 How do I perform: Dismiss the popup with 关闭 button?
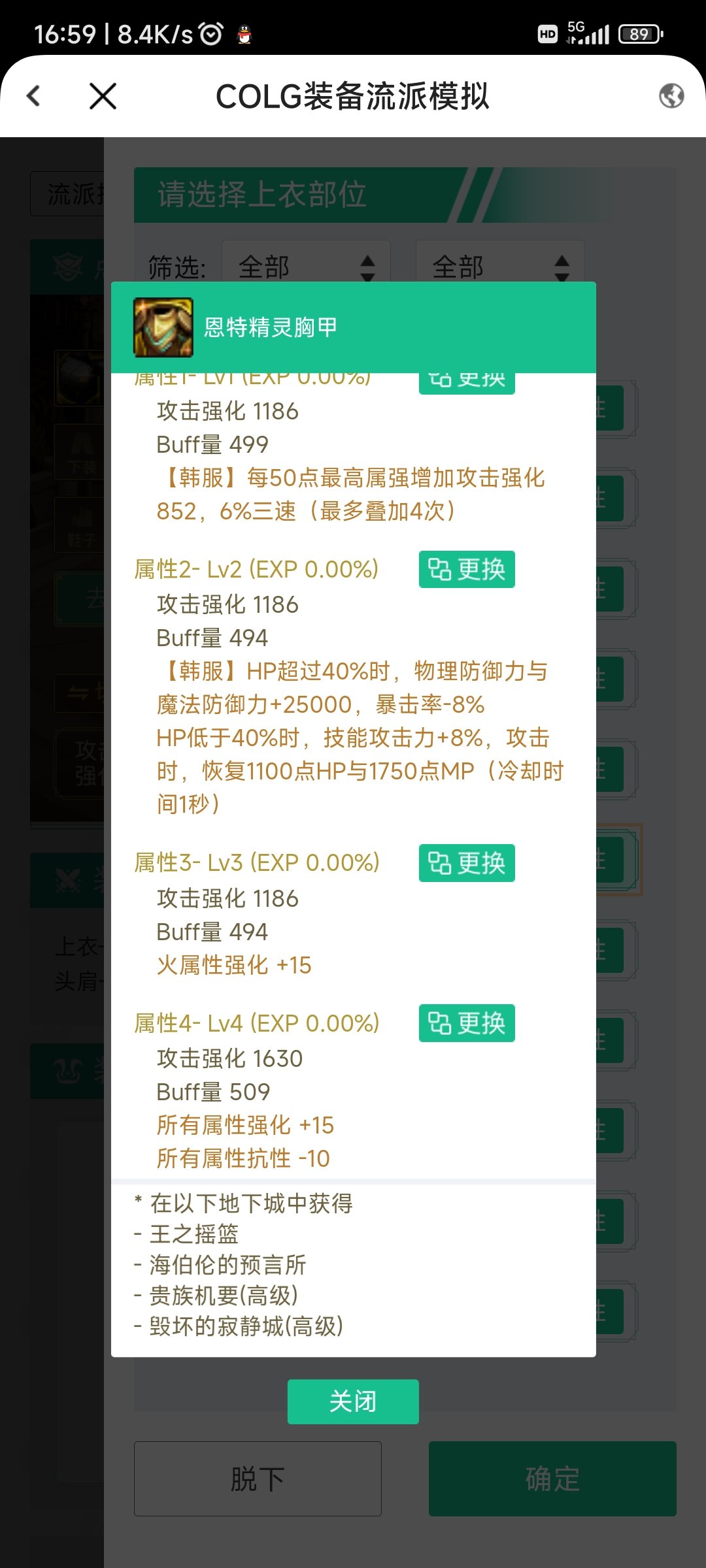[353, 1401]
